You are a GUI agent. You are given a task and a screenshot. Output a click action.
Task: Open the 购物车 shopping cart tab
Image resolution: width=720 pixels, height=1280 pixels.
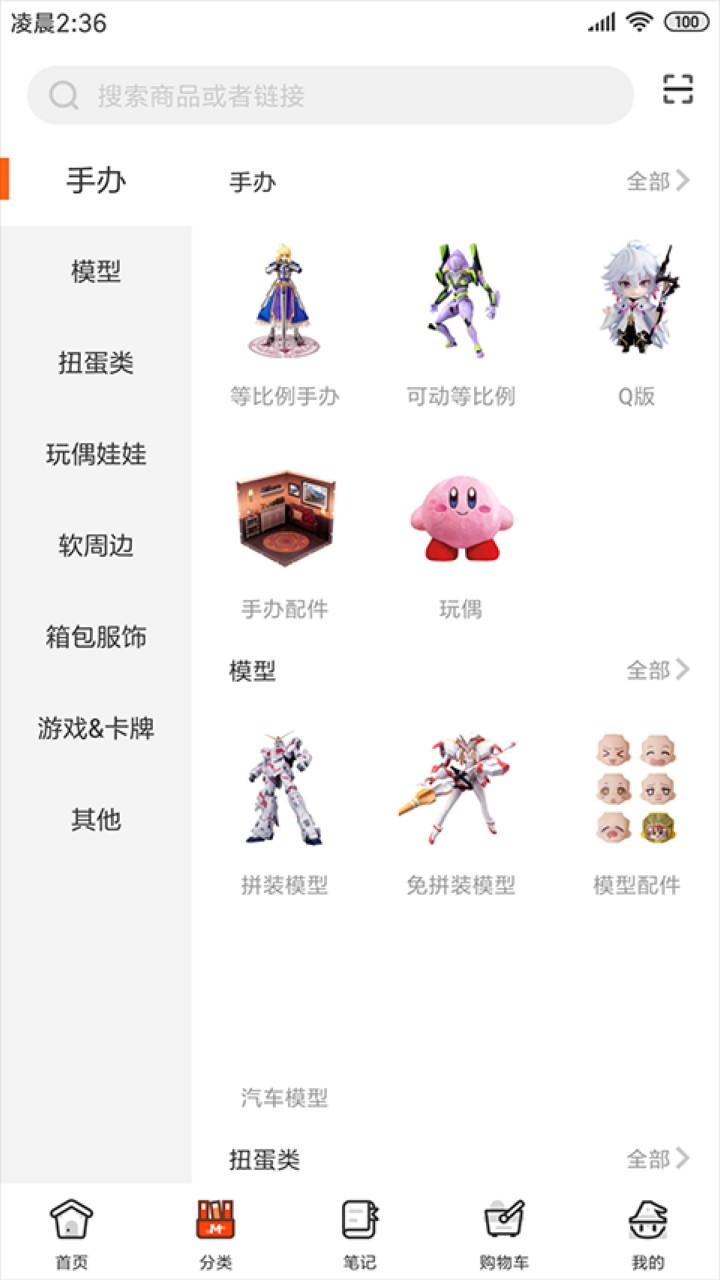pos(504,1233)
